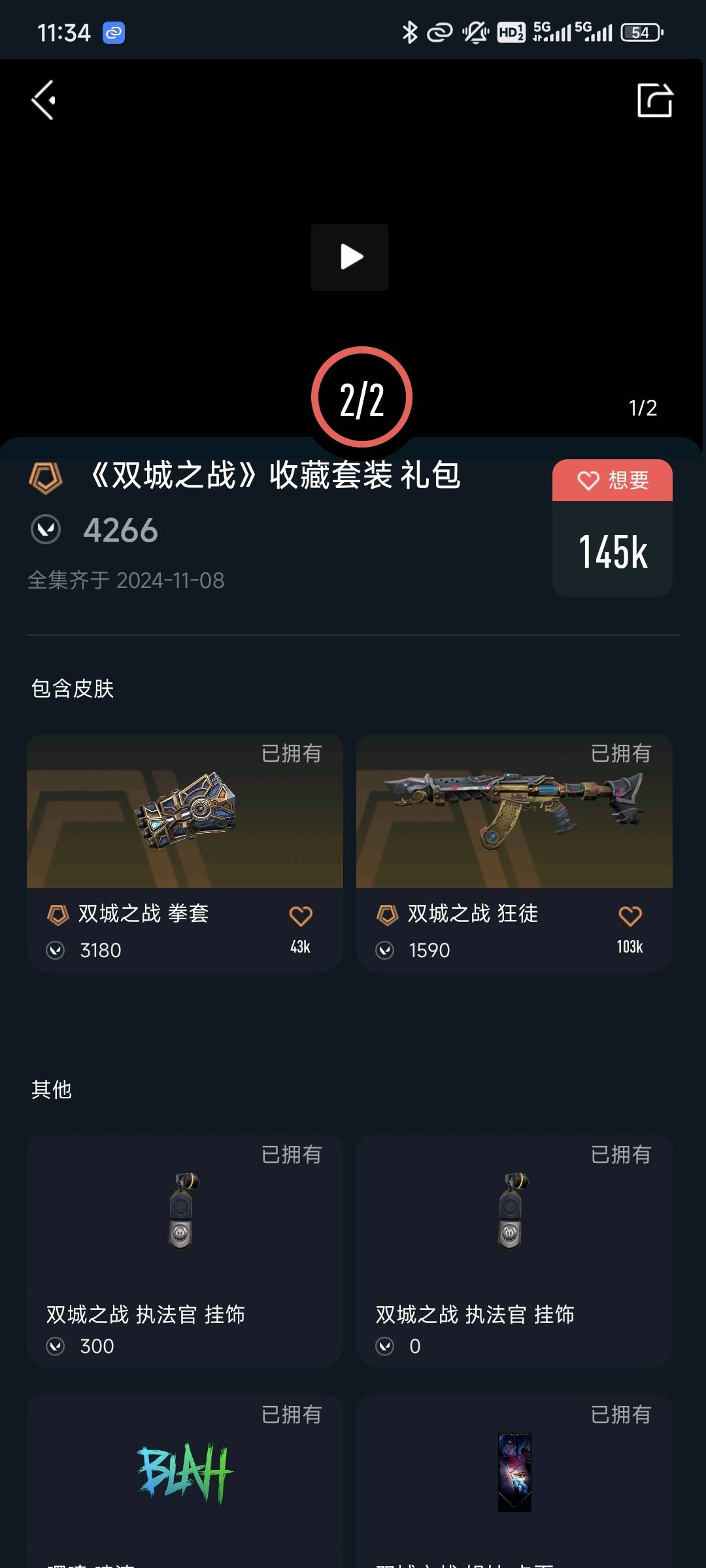Screen dimensions: 706x1568
Task: Share this bundle via top-right icon
Action: 654,100
